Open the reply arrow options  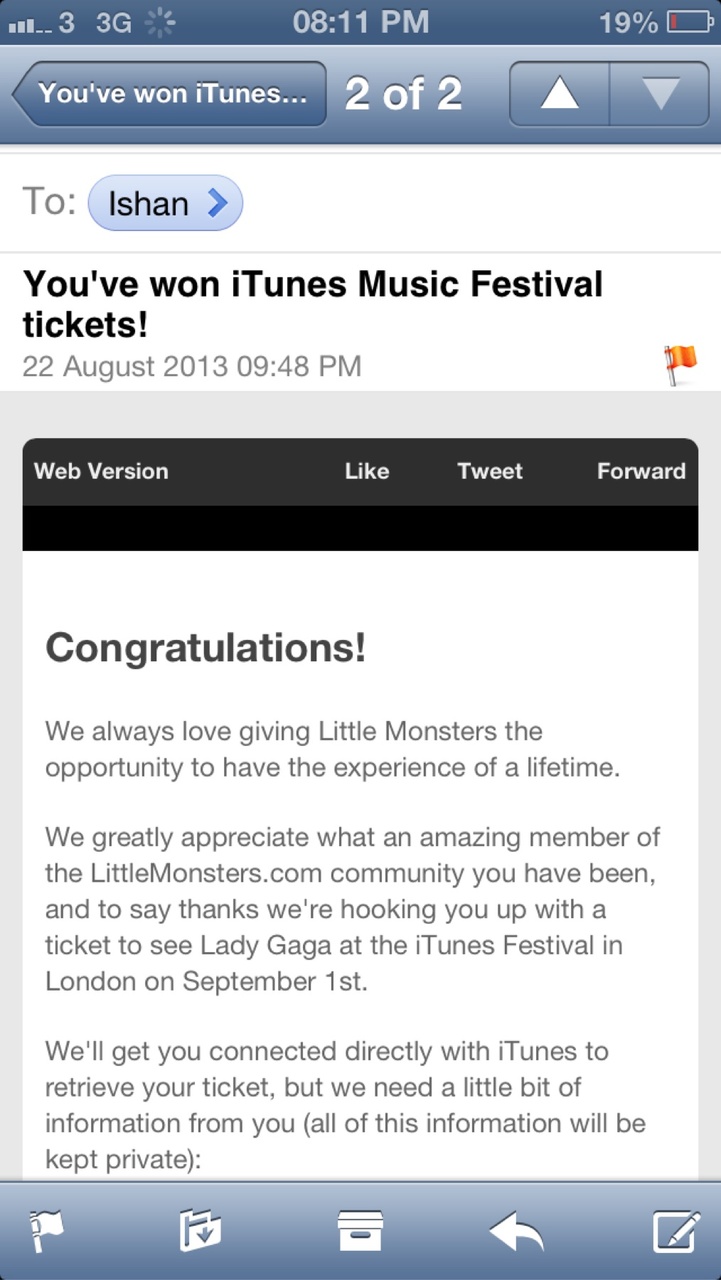517,1231
